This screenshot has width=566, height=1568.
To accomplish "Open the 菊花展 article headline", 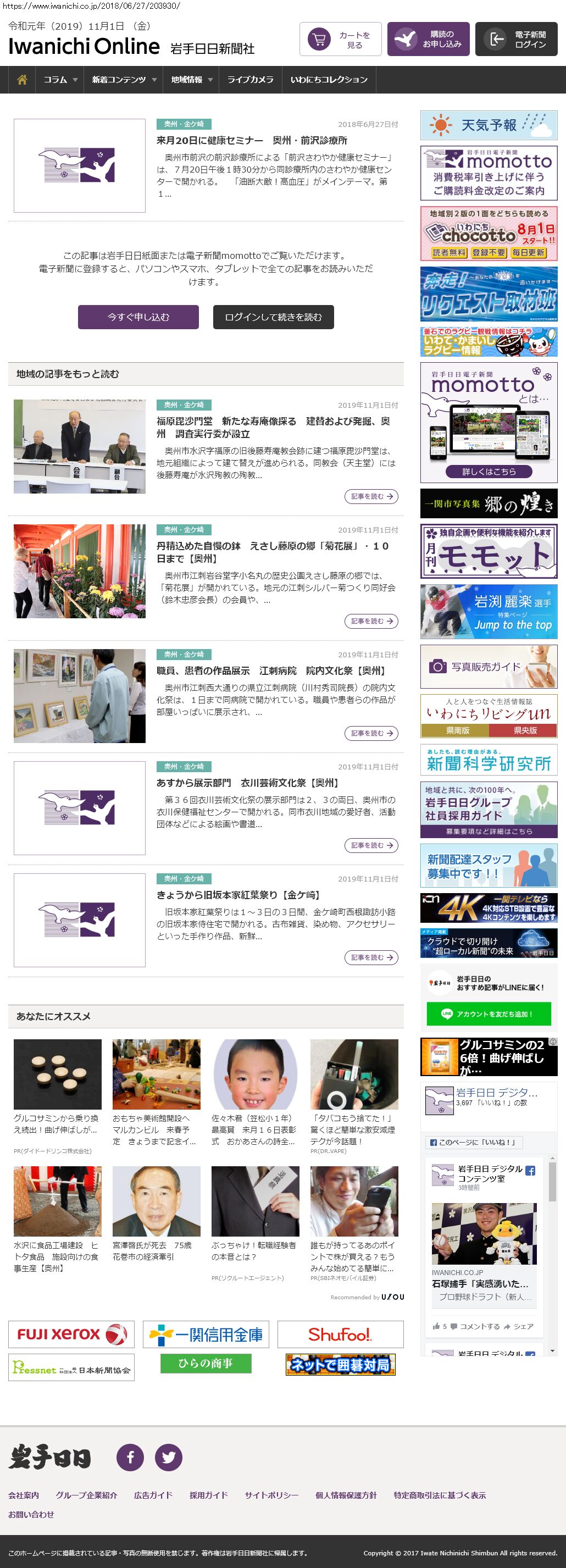I will pos(272,552).
